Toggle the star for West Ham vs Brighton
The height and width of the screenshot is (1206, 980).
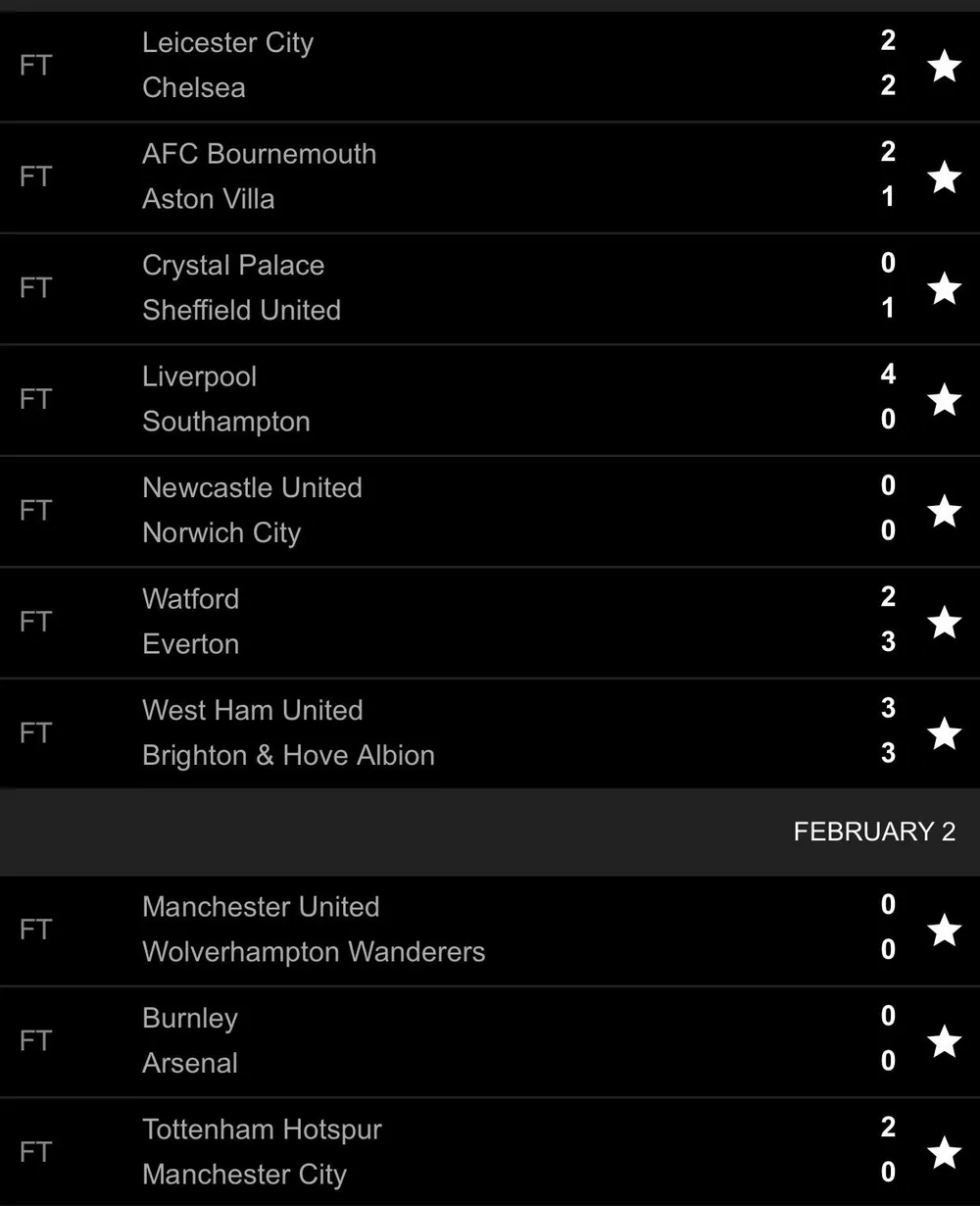coord(944,733)
